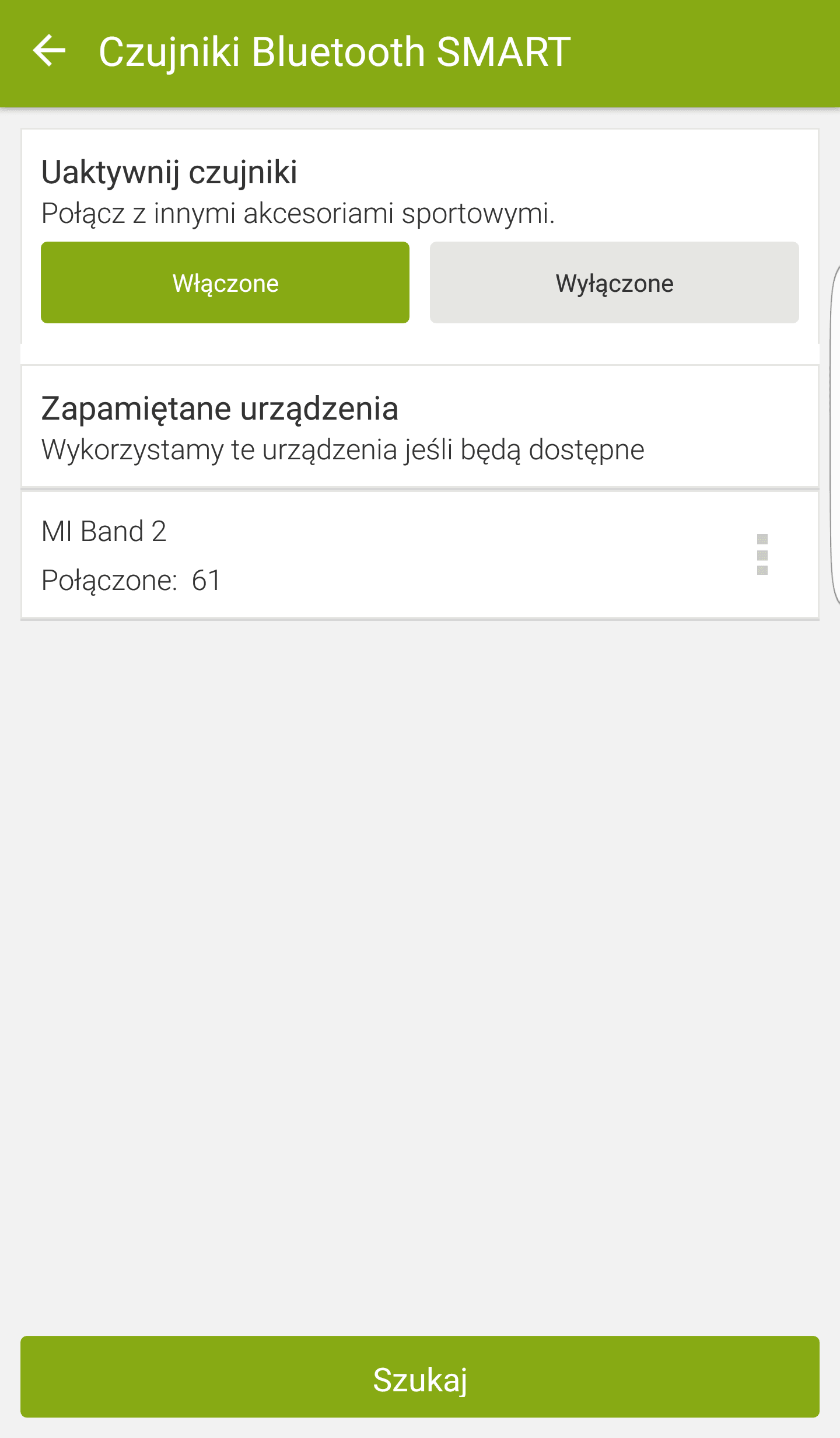Select the Wyłączone option to disable sensors
Image resolution: width=840 pixels, height=1438 pixels.
click(614, 282)
